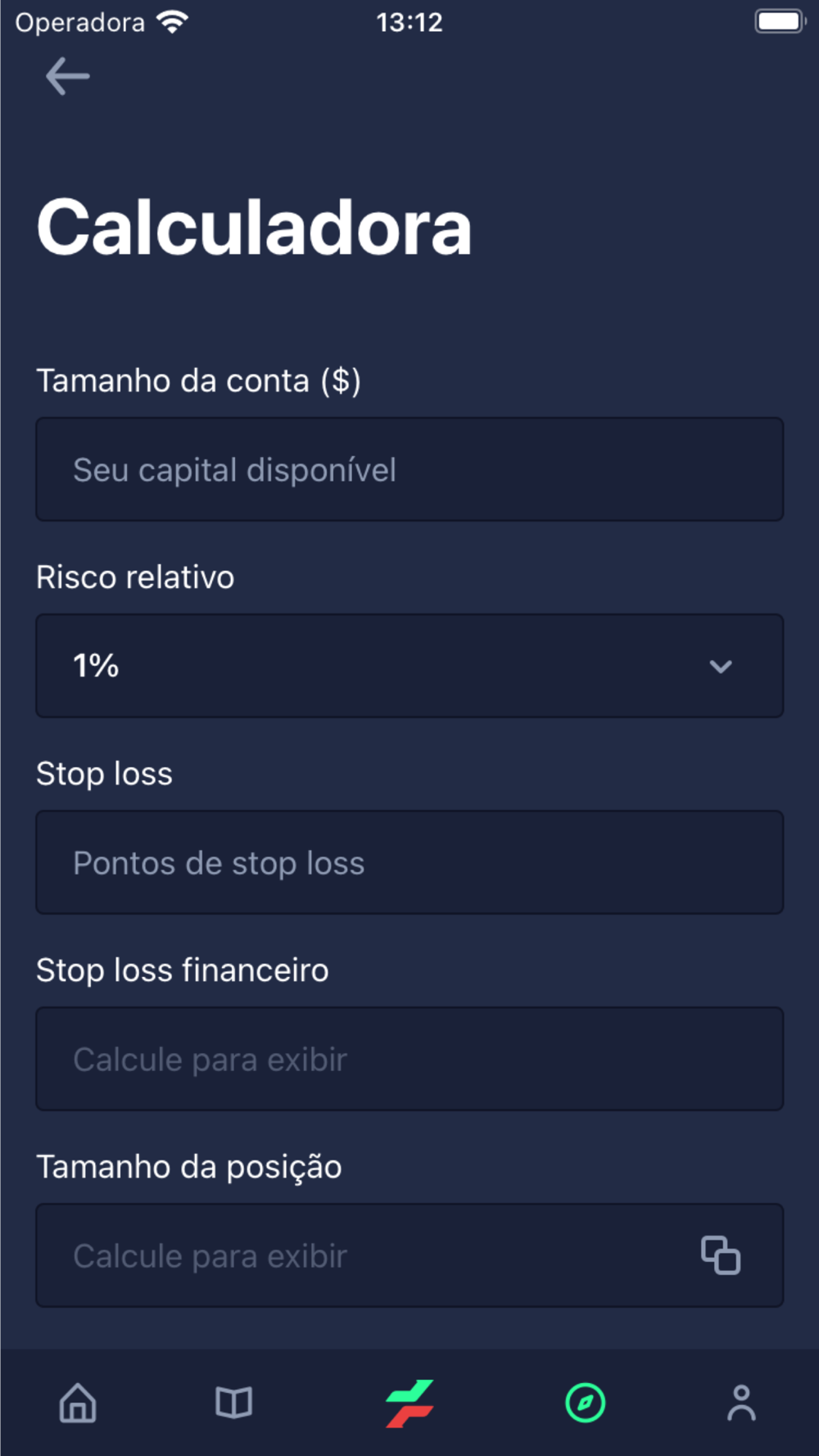
Task: Tap the Tamanho da conta input field
Action: point(409,469)
